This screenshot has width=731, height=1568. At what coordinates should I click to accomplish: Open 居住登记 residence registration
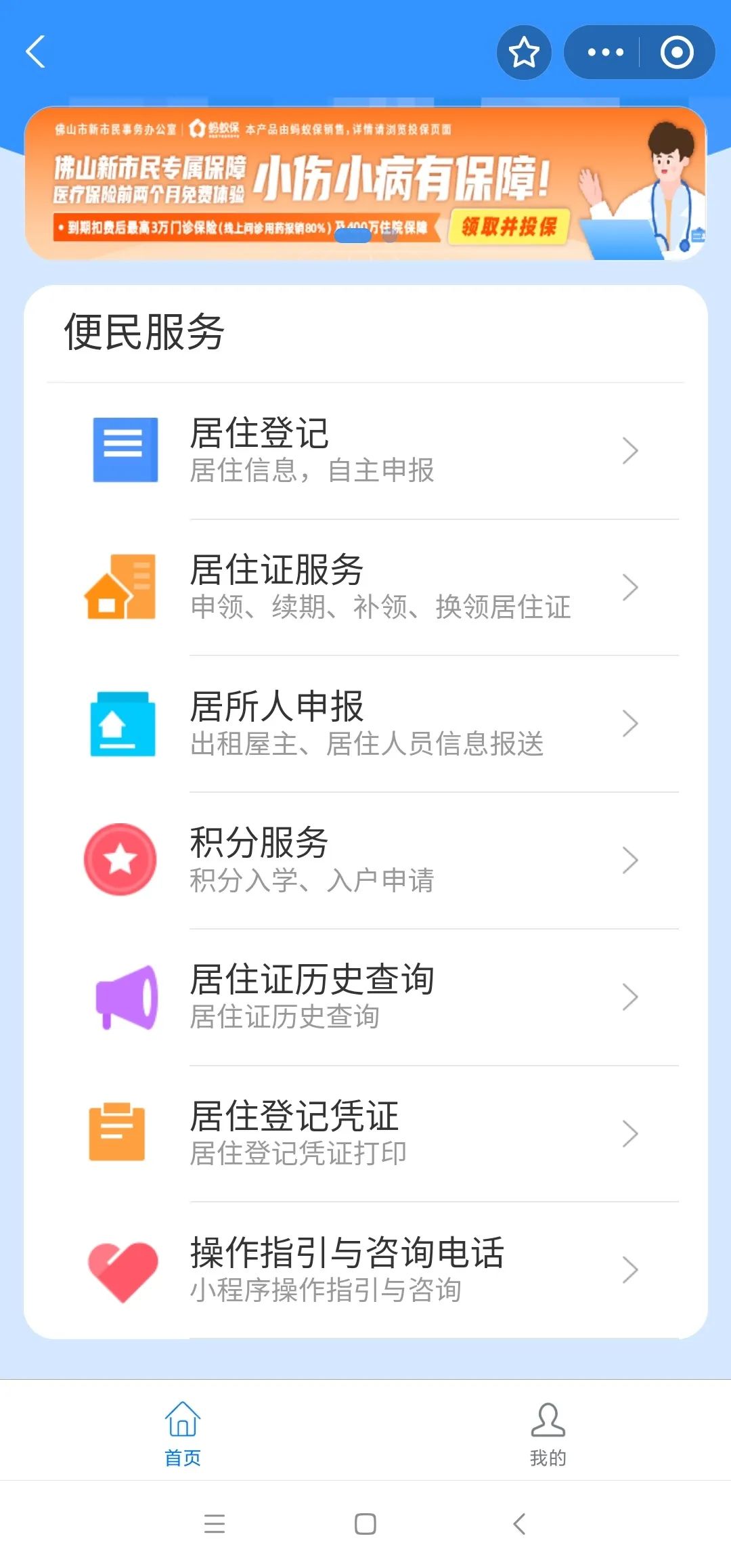[365, 451]
